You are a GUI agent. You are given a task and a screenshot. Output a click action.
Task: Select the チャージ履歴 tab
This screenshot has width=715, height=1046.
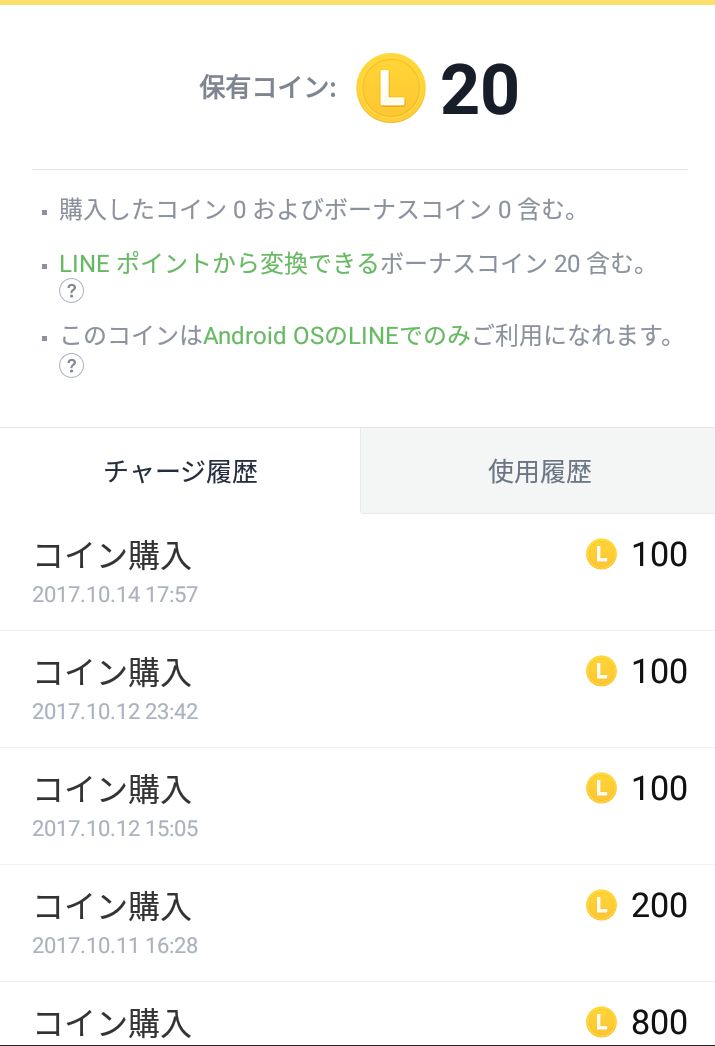(x=180, y=472)
